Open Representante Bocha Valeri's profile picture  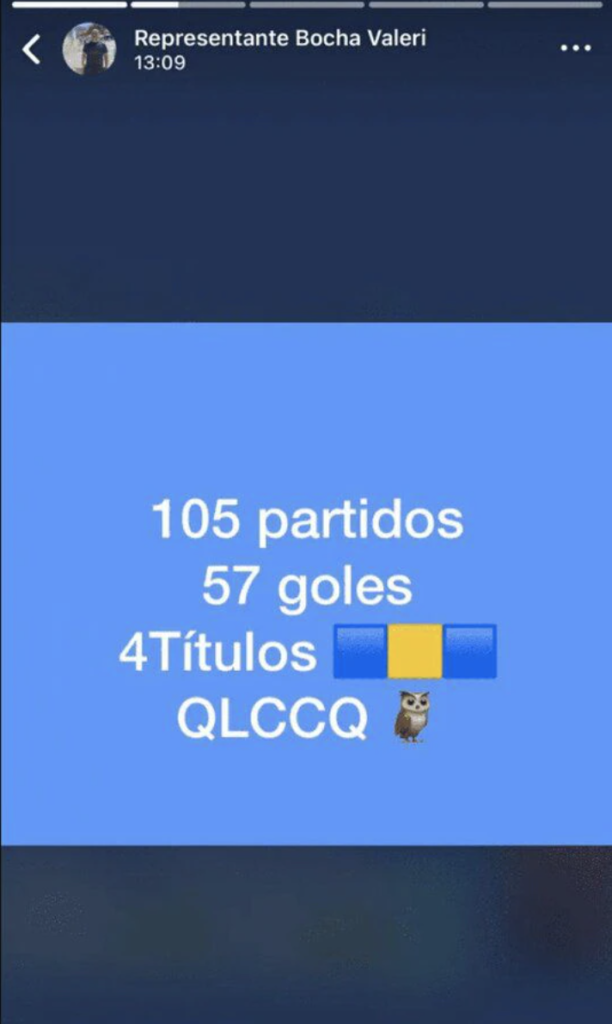click(89, 49)
